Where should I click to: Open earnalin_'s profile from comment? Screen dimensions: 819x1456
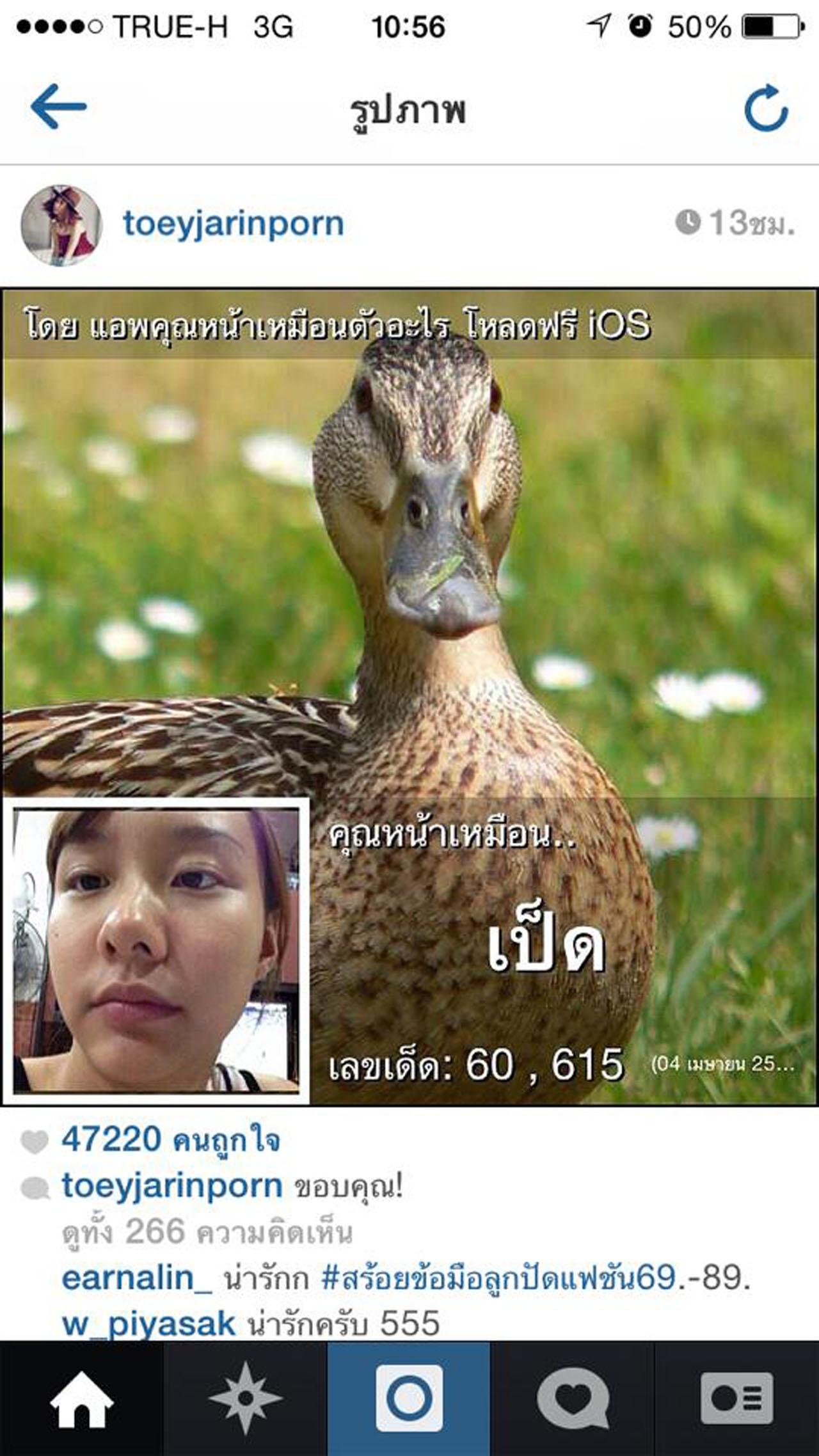click(x=136, y=1278)
